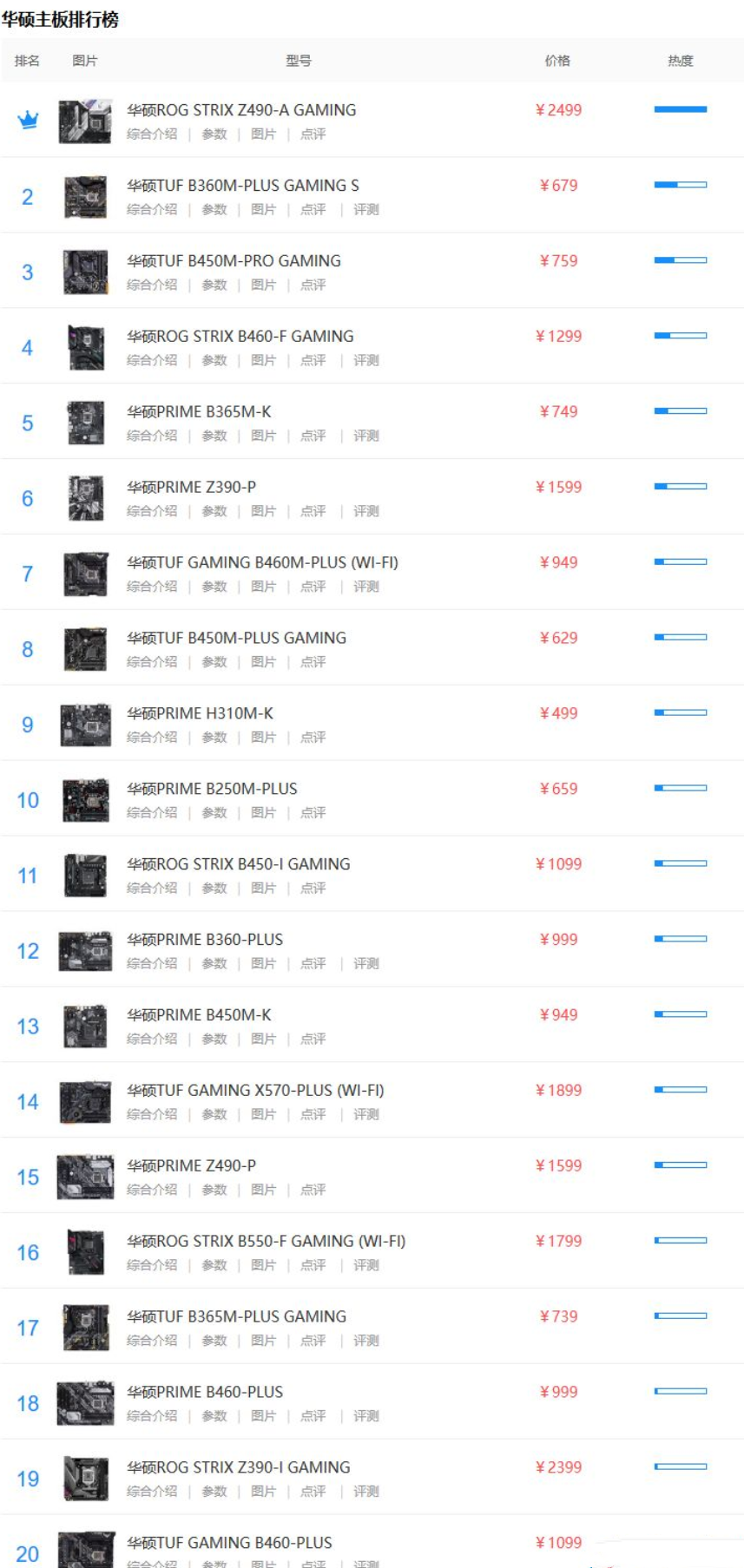Tap the 华硕TUF B450M-PRO GAMING motherboard thumbnail
This screenshot has height=1568, width=744.
coord(85,272)
